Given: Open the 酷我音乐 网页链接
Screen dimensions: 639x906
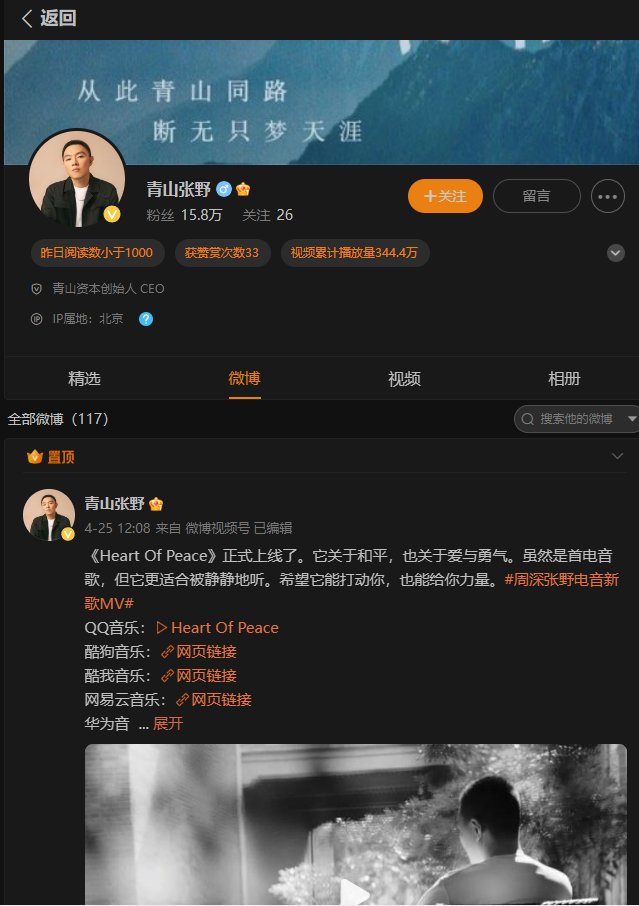Looking at the screenshot, I should click(199, 675).
